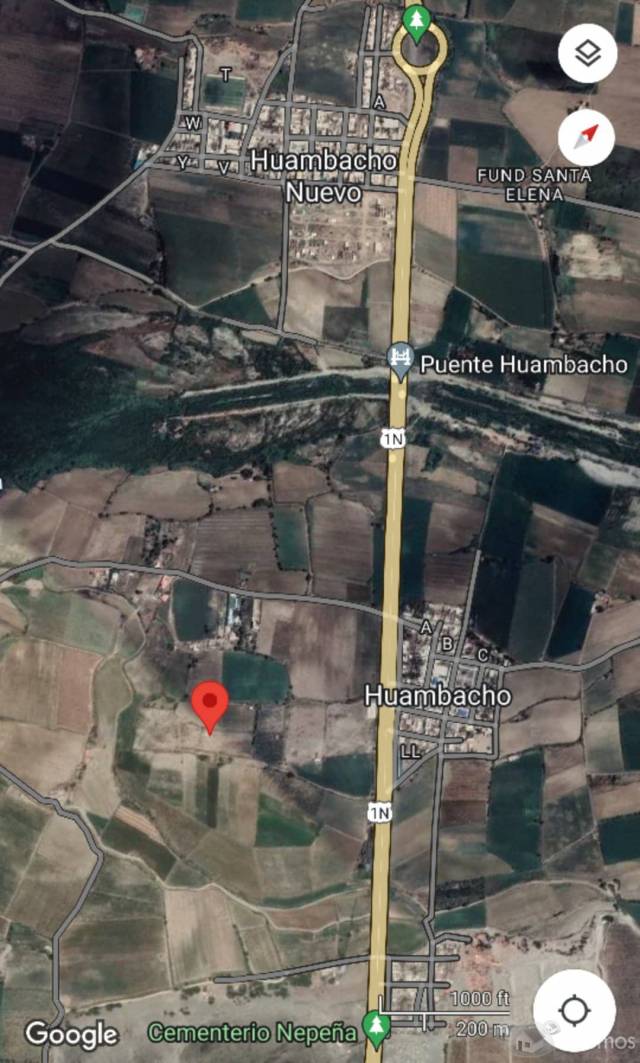The height and width of the screenshot is (1063, 640).
Task: Tap the green park marker at roundabout
Action: click(416, 23)
